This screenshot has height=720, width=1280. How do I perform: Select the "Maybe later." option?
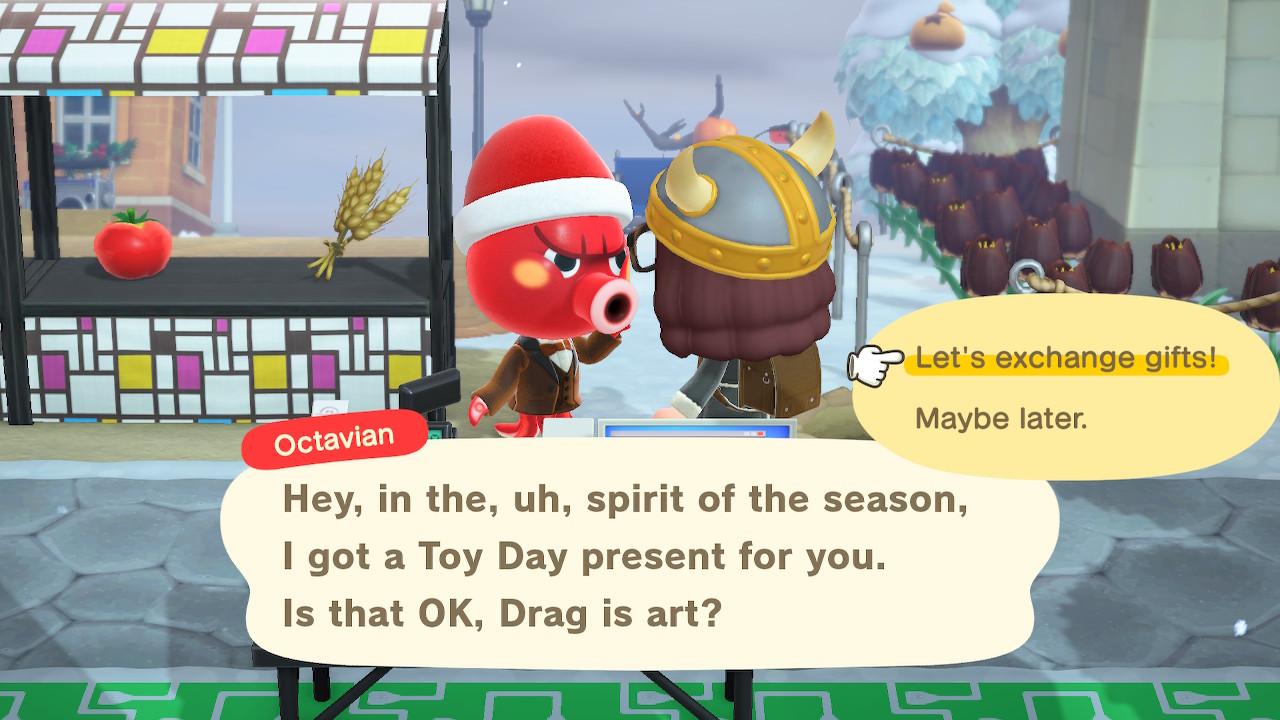tap(1000, 418)
